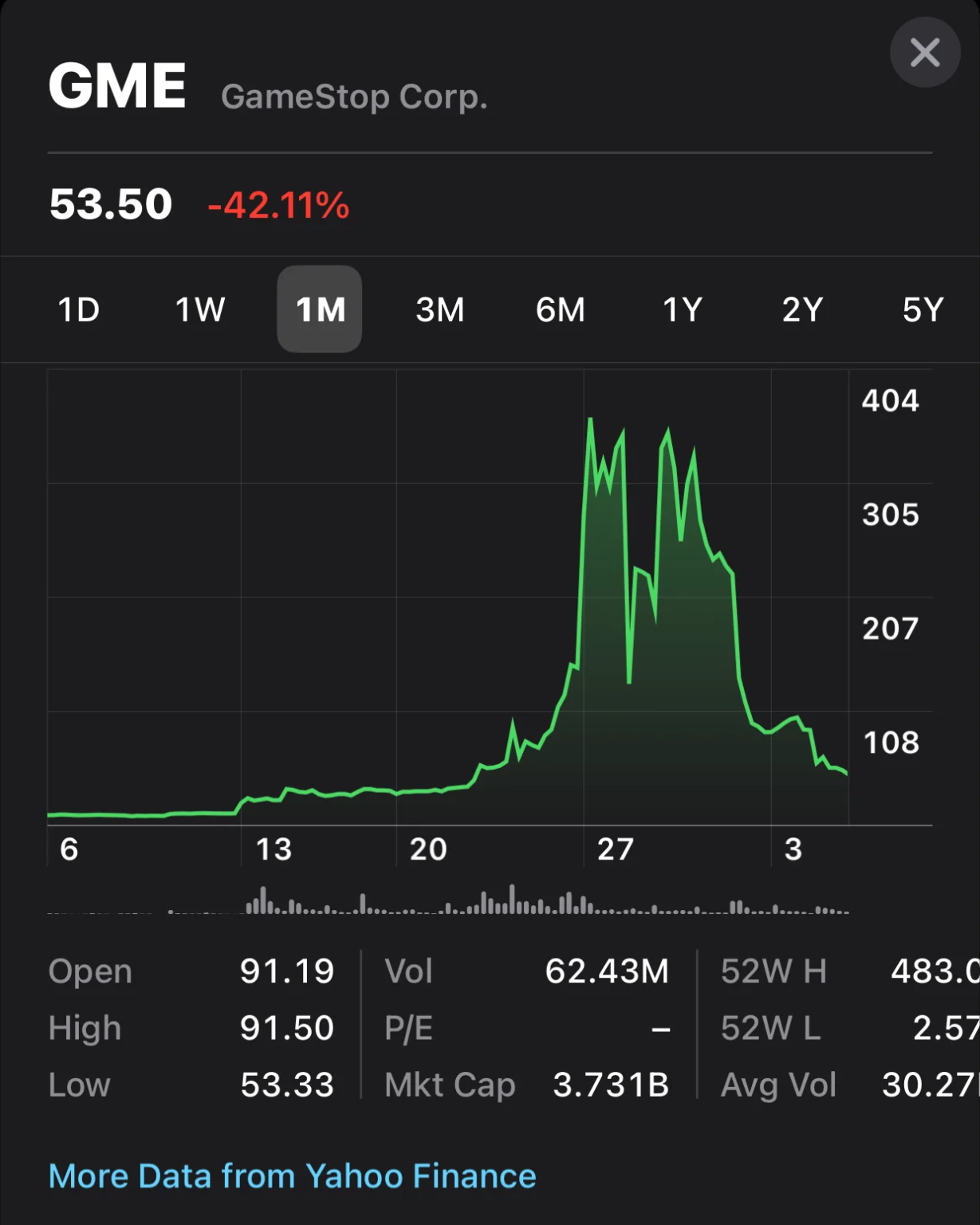Image resolution: width=980 pixels, height=1225 pixels.
Task: Click the GME ticker symbol
Action: point(117,86)
